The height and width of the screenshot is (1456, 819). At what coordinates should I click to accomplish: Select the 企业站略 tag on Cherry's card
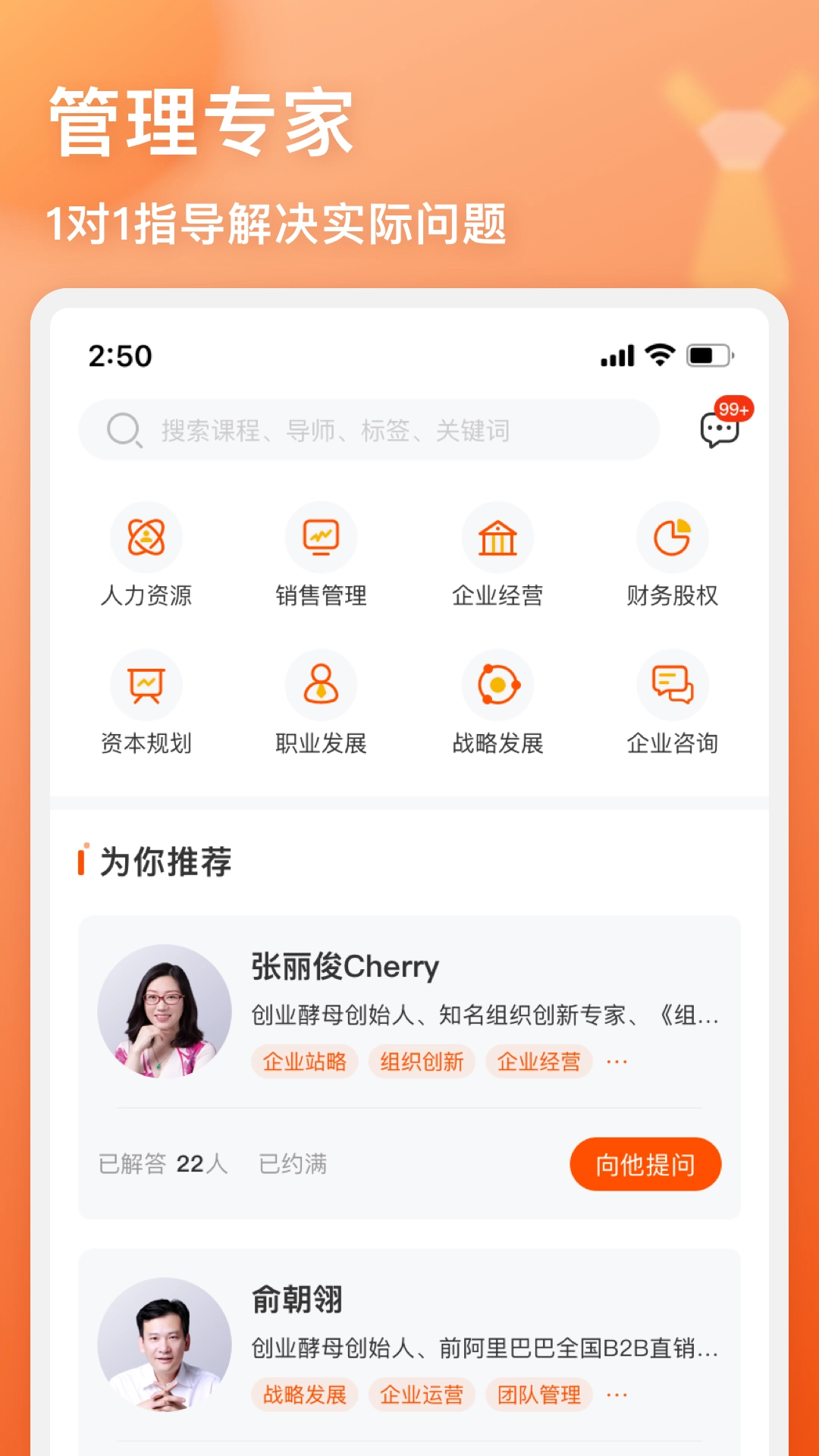306,1062
